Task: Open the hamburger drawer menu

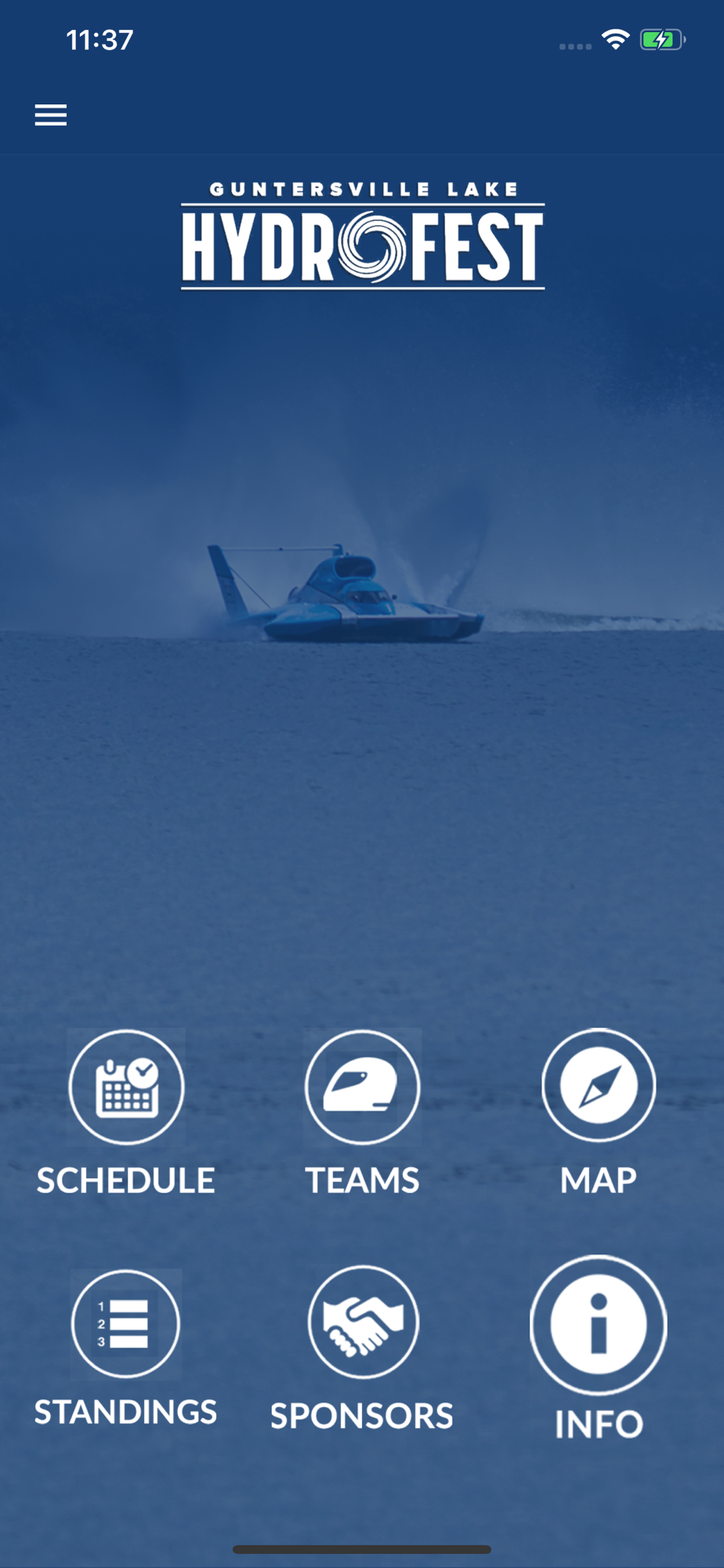Action: click(51, 115)
